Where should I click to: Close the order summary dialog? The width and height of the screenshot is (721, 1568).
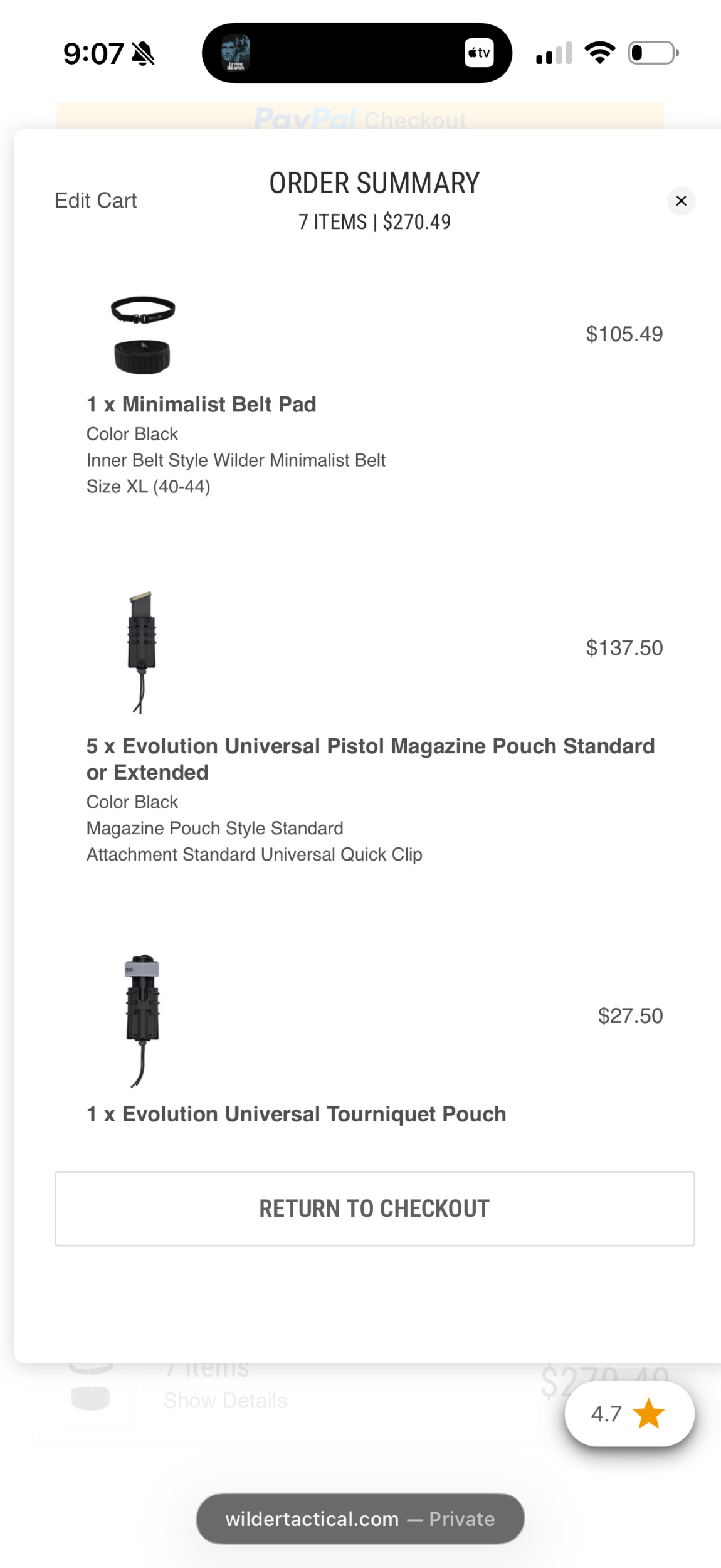click(681, 201)
